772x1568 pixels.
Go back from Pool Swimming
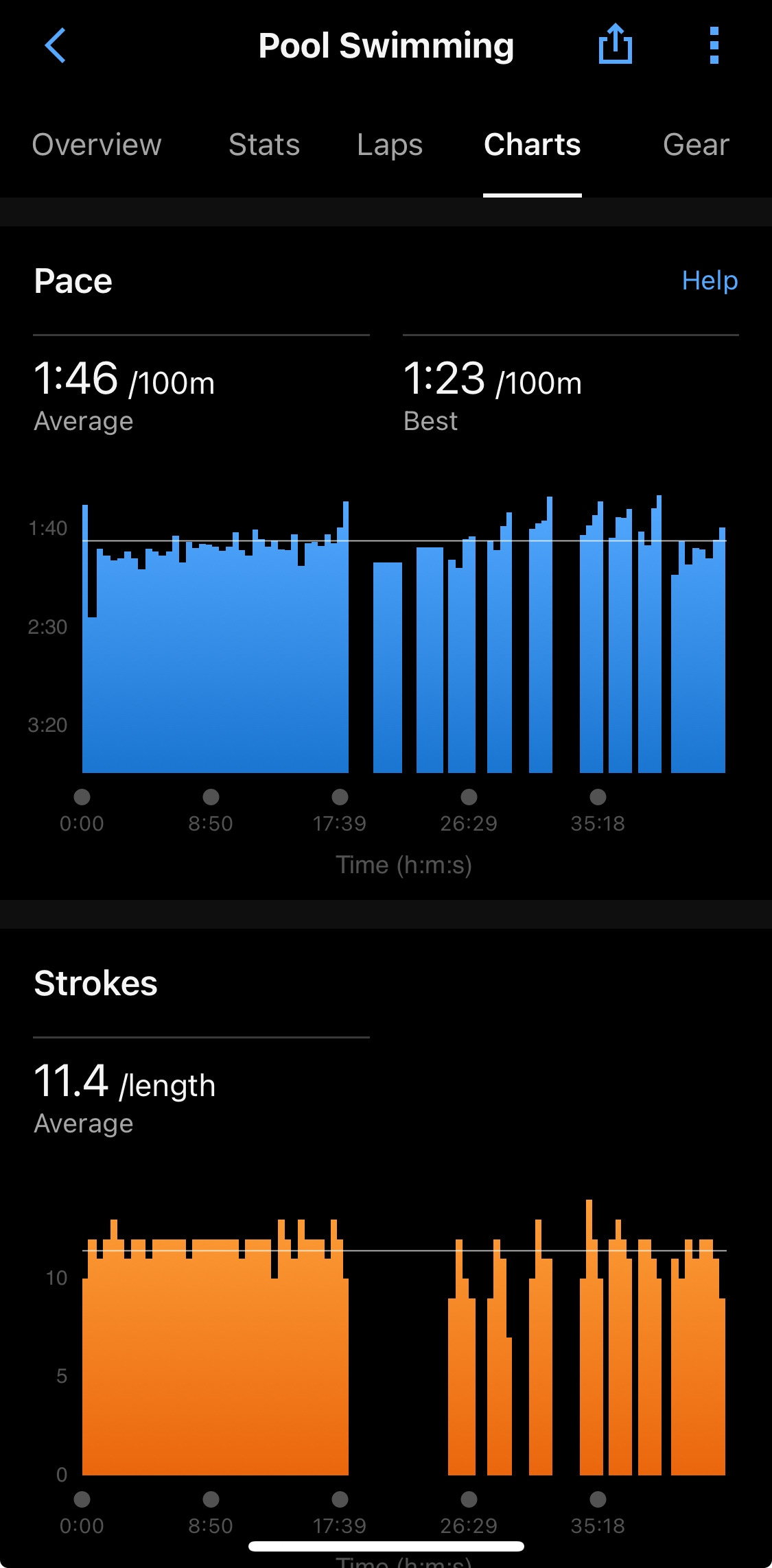tap(55, 46)
